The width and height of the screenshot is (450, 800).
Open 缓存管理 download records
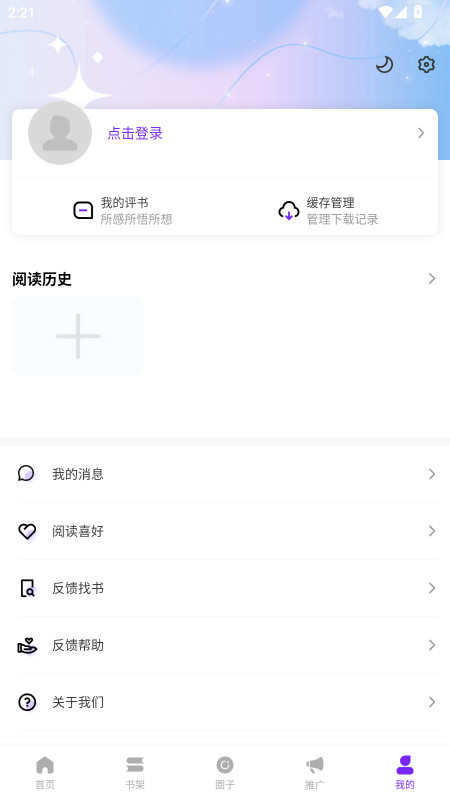pyautogui.click(x=329, y=211)
